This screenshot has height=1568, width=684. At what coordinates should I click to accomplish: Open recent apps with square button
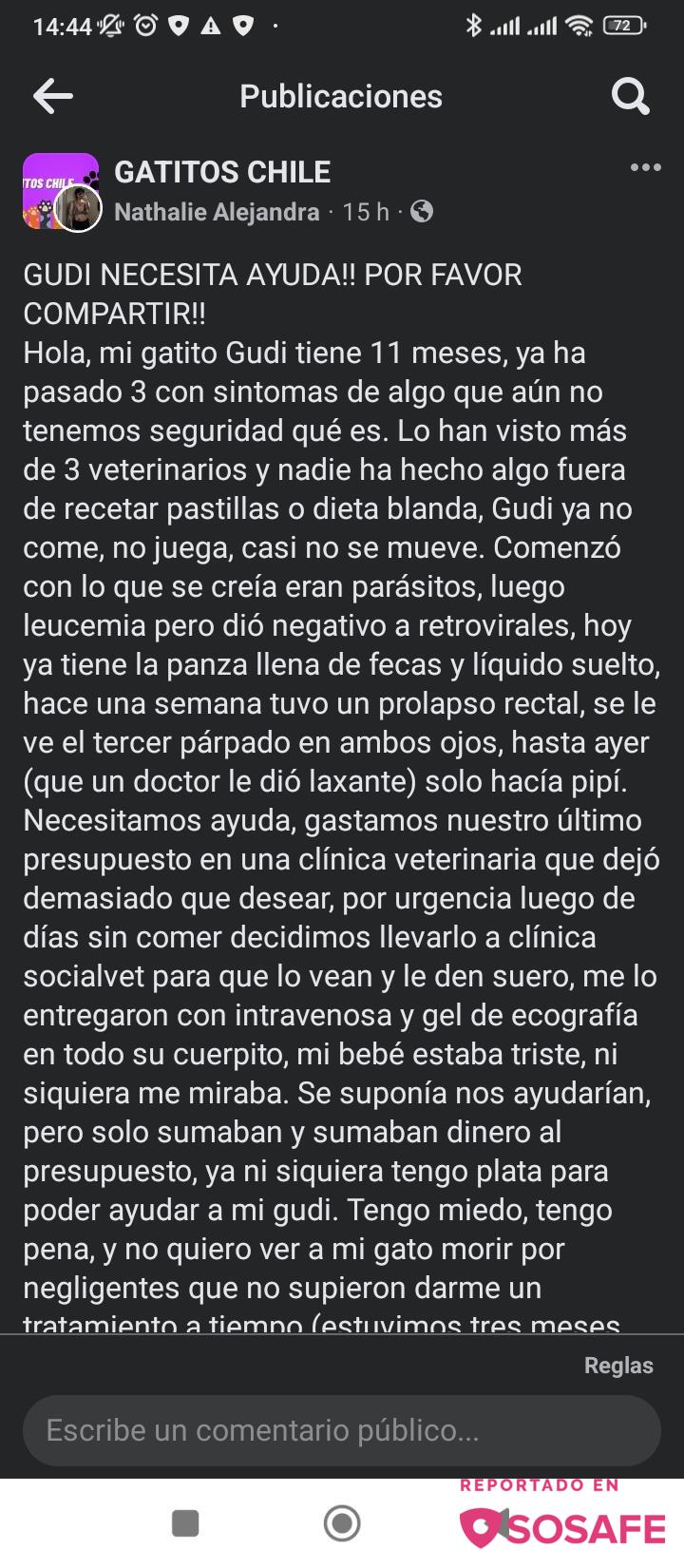tap(185, 1522)
